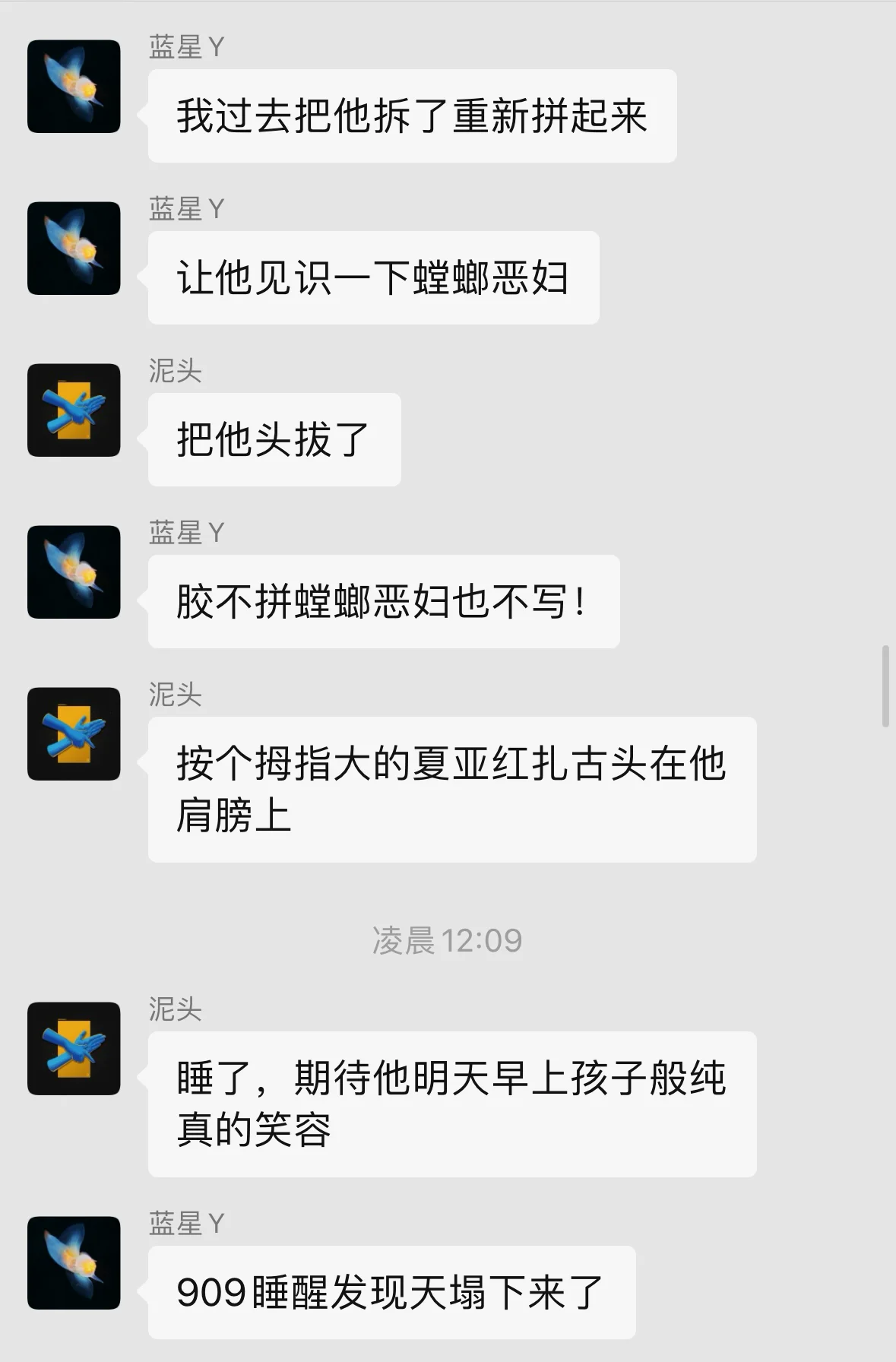Screen dimensions: 896x1362
Task: View 泥头's profile from '把他头拔了' message
Action: coord(74,410)
